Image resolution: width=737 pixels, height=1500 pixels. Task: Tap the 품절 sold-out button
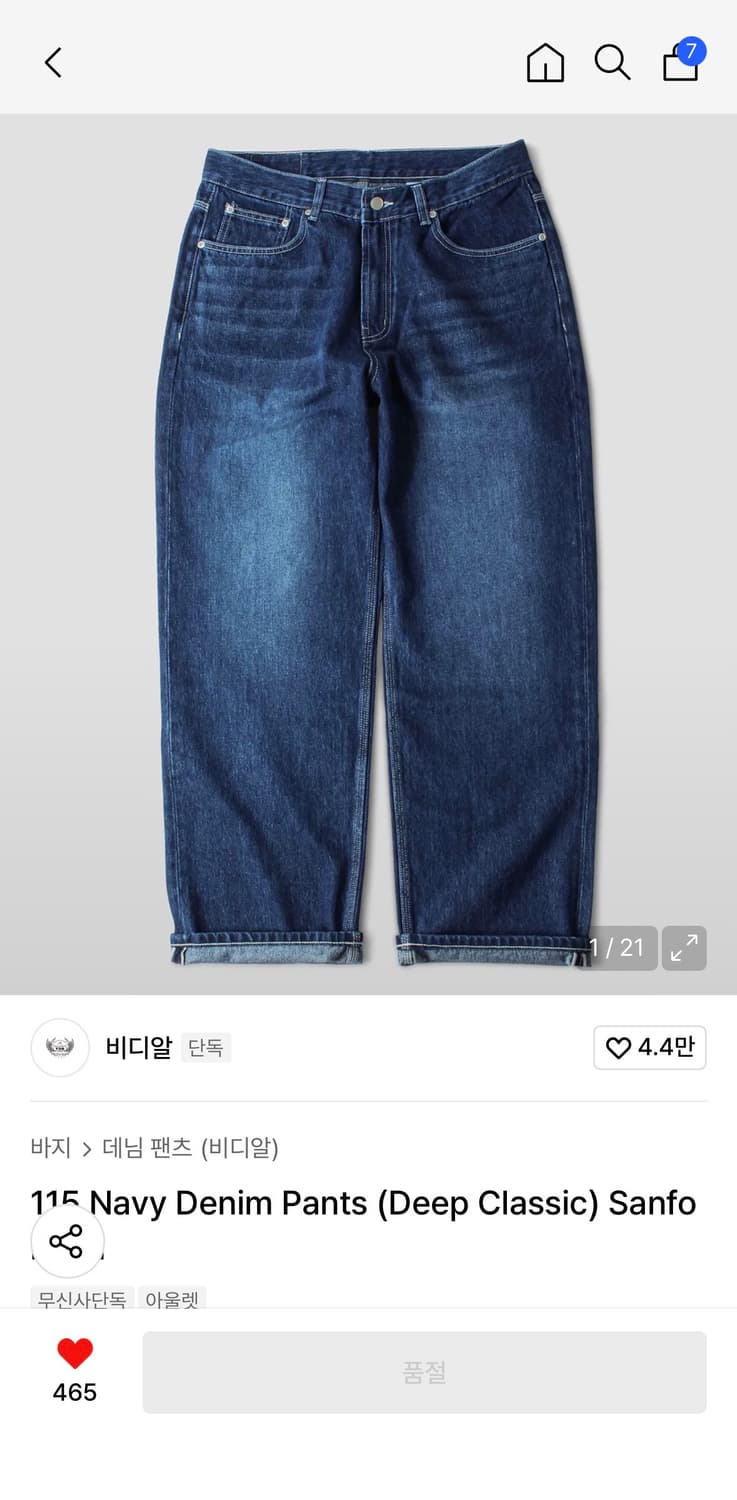(424, 1372)
